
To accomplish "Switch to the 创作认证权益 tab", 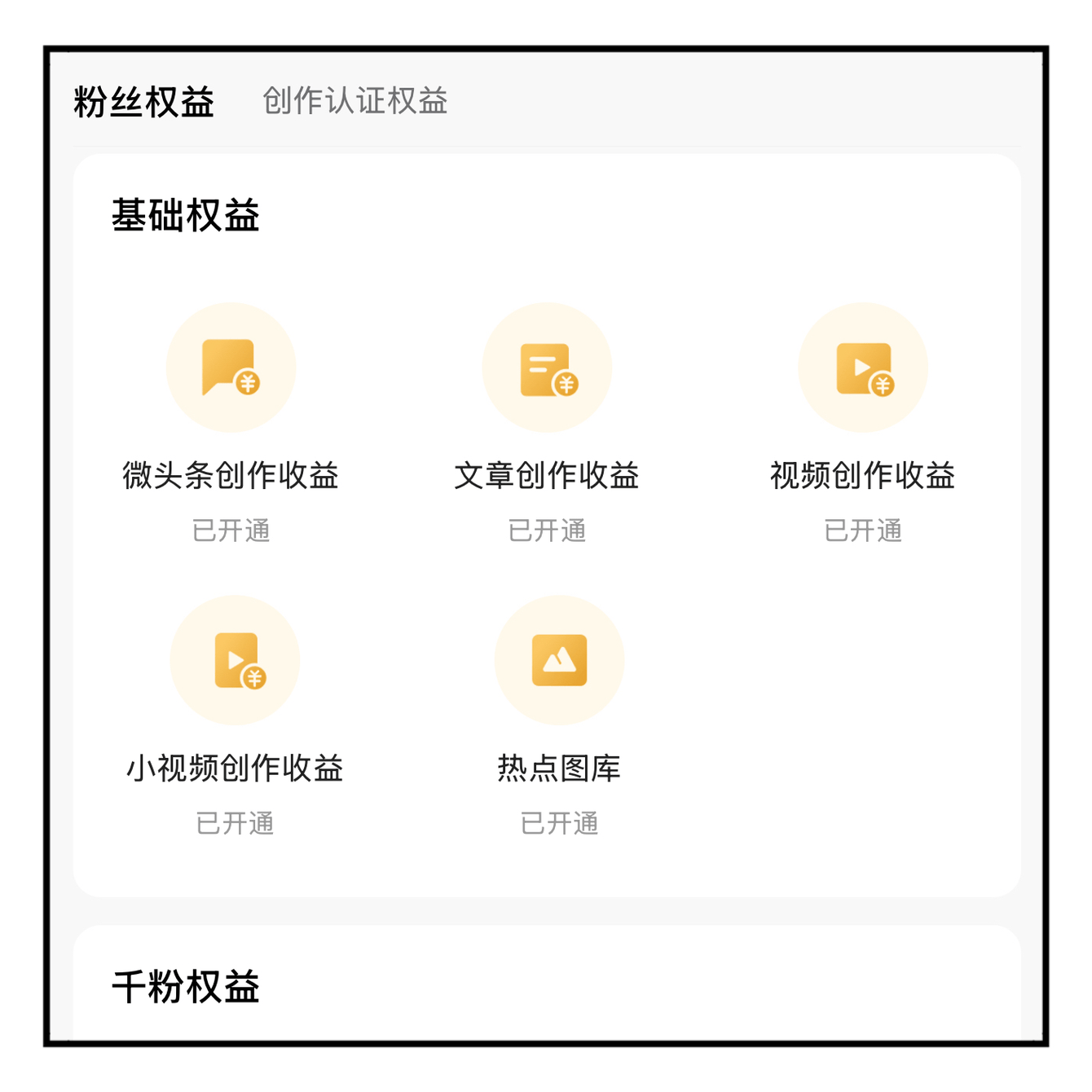I will tap(354, 101).
